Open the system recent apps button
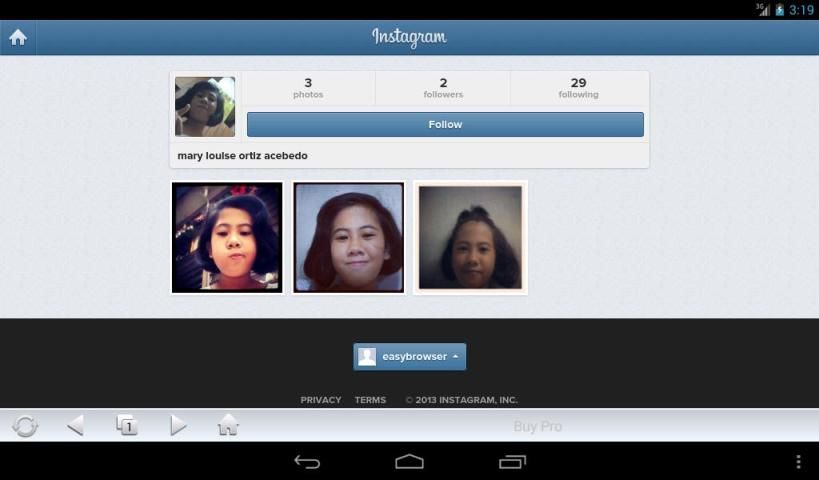819x480 pixels. pos(512,461)
